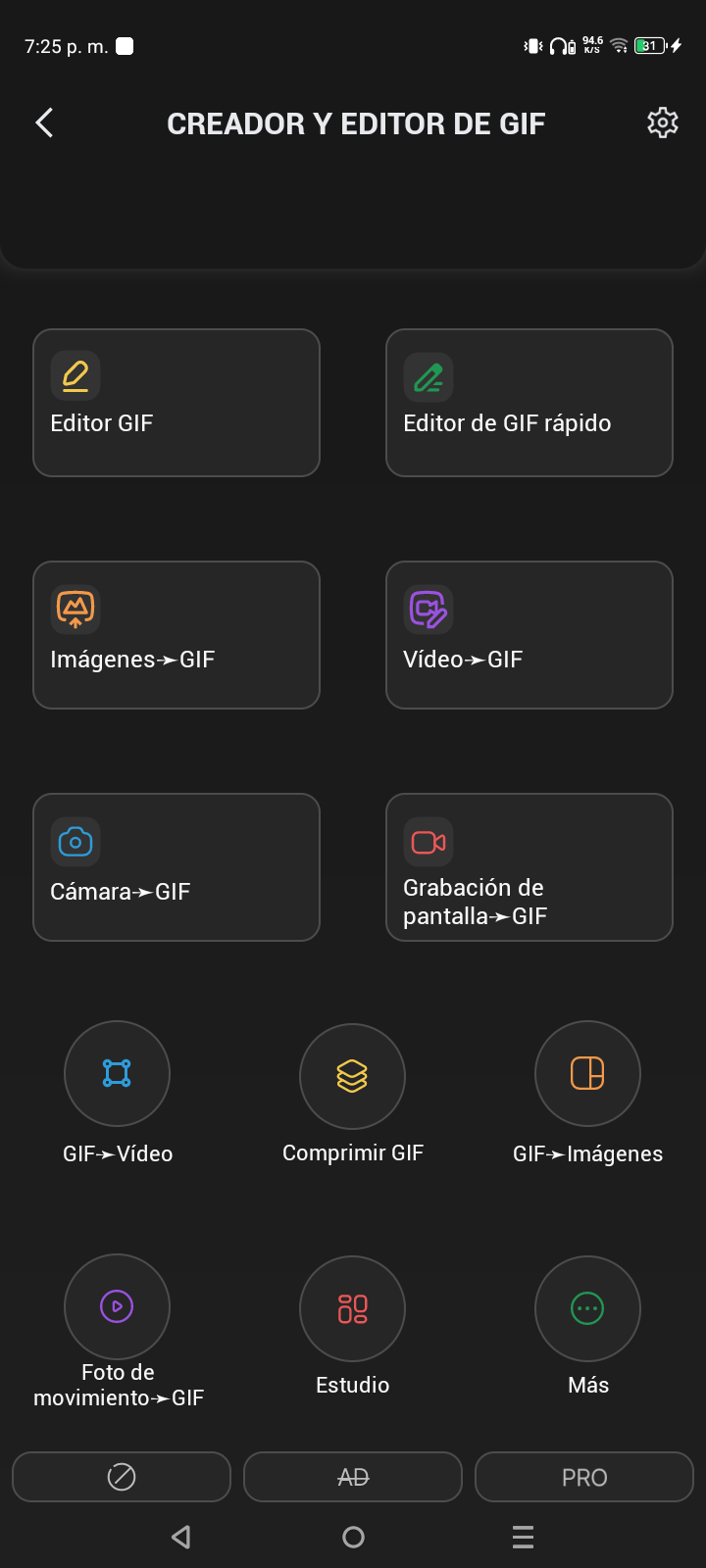The image size is (706, 1568).
Task: Tap the crossed-out AD button
Action: (353, 1477)
